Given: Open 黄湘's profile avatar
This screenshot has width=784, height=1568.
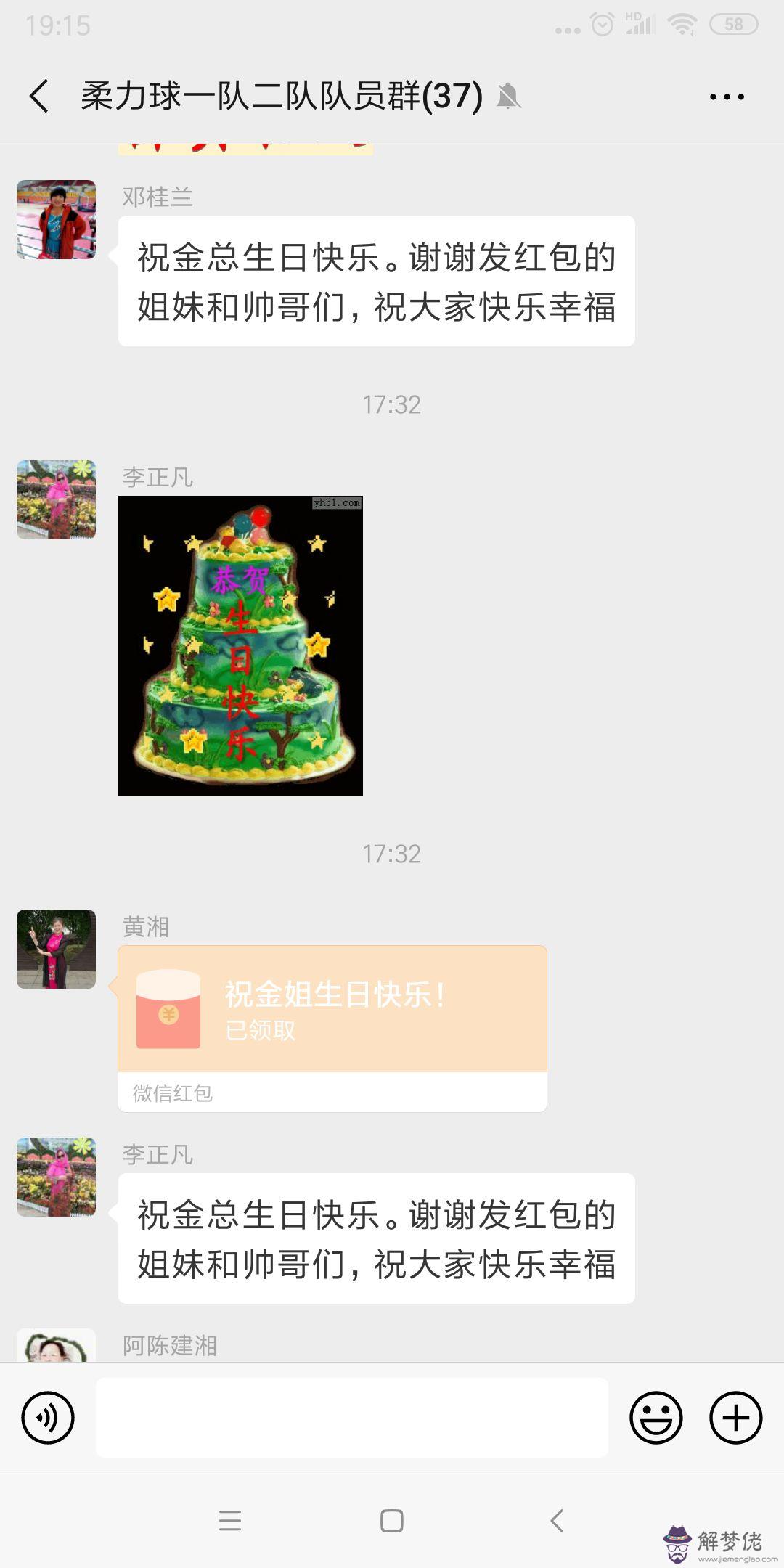Looking at the screenshot, I should tap(57, 949).
